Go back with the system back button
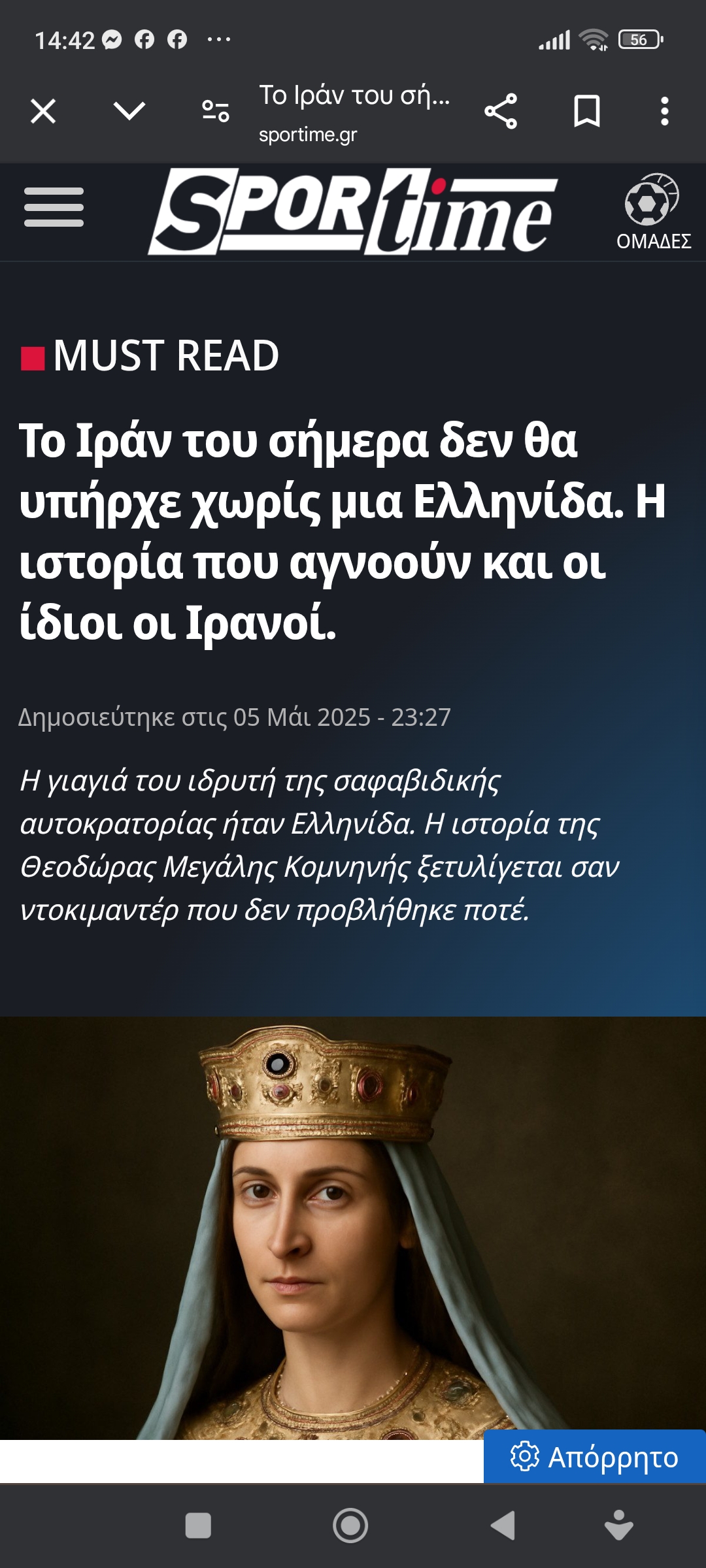This screenshot has width=706, height=1568. point(502,1526)
